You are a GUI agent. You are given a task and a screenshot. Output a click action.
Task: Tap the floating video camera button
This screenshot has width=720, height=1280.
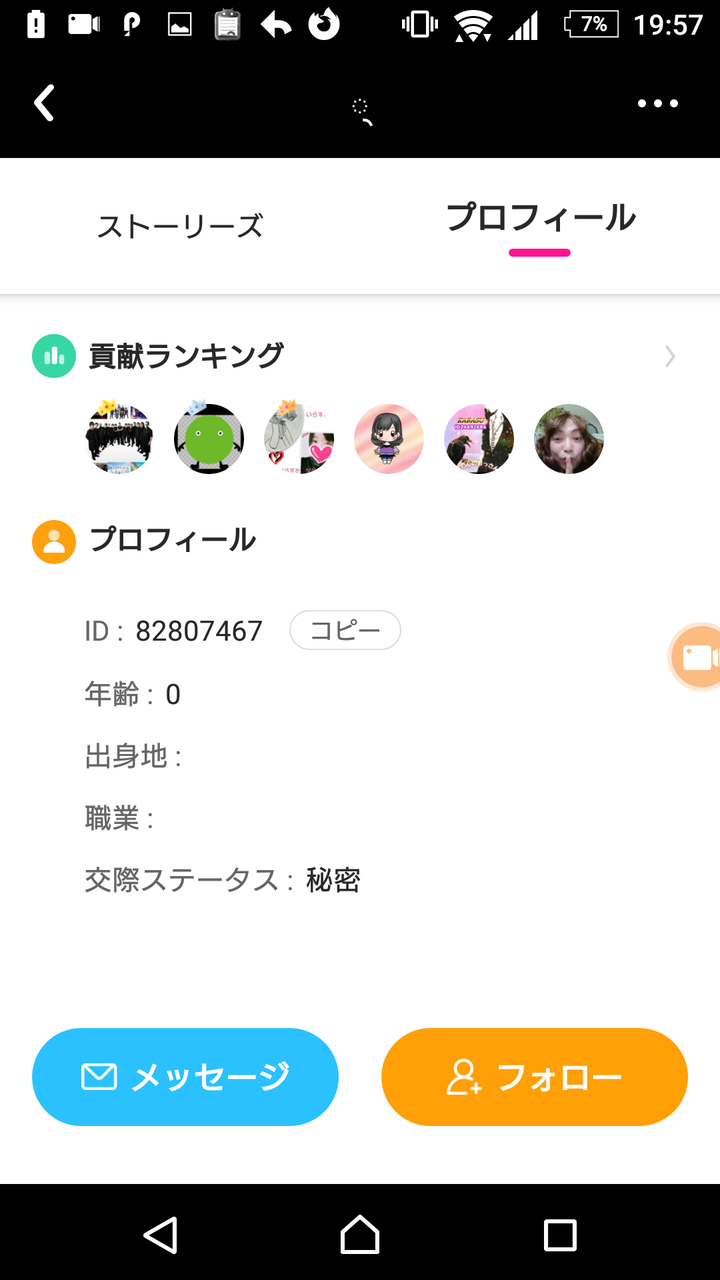pos(697,657)
